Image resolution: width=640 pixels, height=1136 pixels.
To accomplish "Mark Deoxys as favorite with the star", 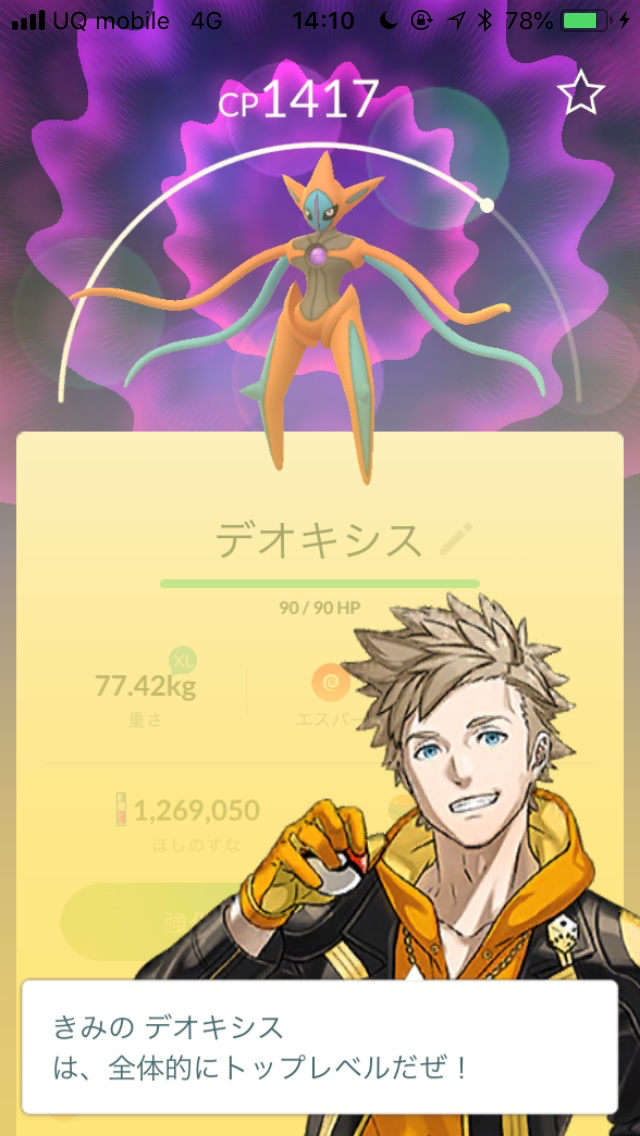I will tap(581, 94).
